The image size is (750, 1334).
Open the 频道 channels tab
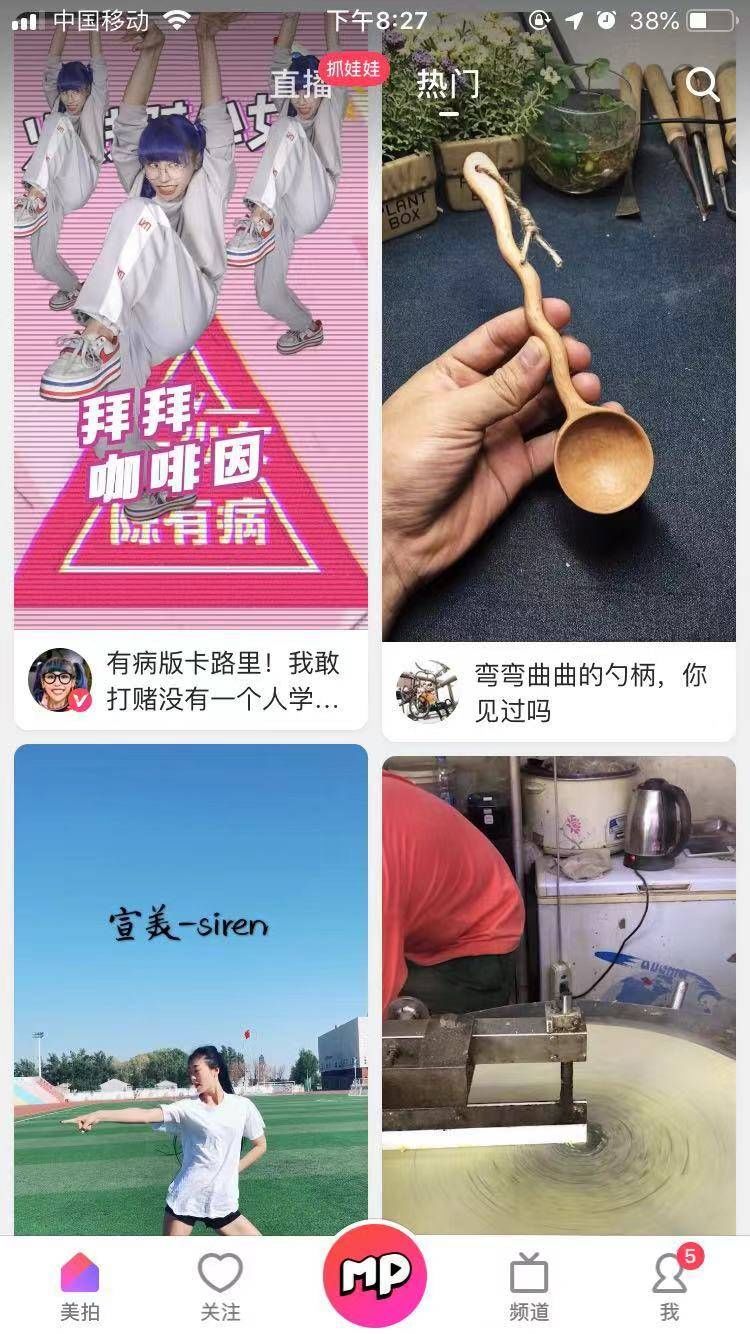529,1286
